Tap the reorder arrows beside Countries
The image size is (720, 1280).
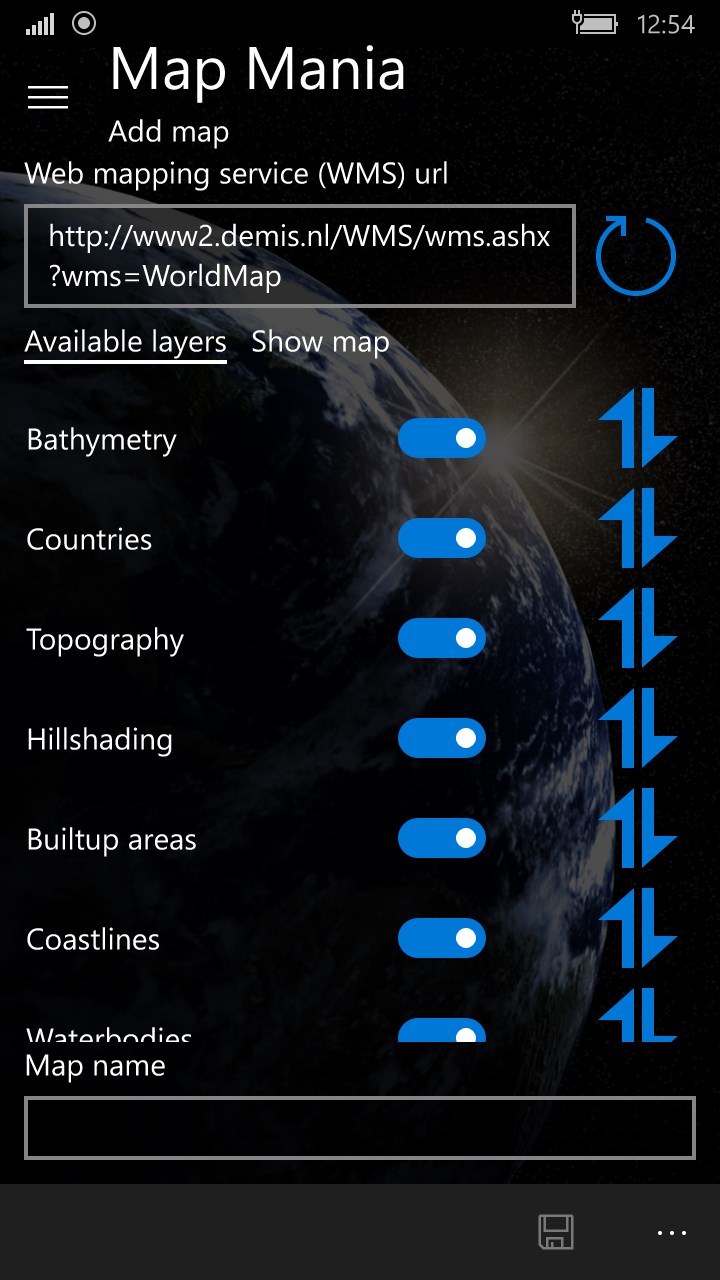pos(638,528)
